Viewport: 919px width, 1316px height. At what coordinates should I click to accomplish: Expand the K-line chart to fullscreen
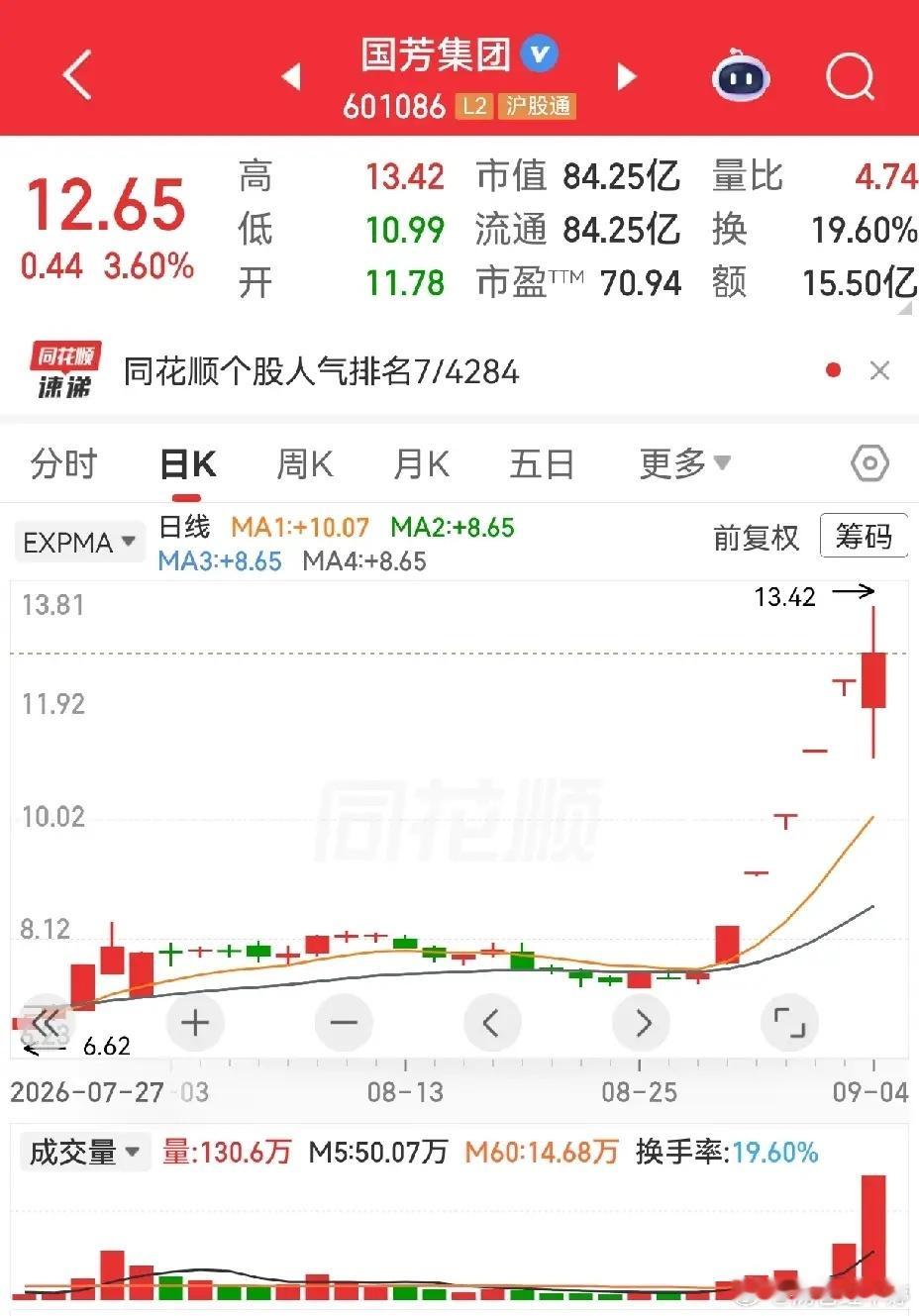(x=789, y=1023)
